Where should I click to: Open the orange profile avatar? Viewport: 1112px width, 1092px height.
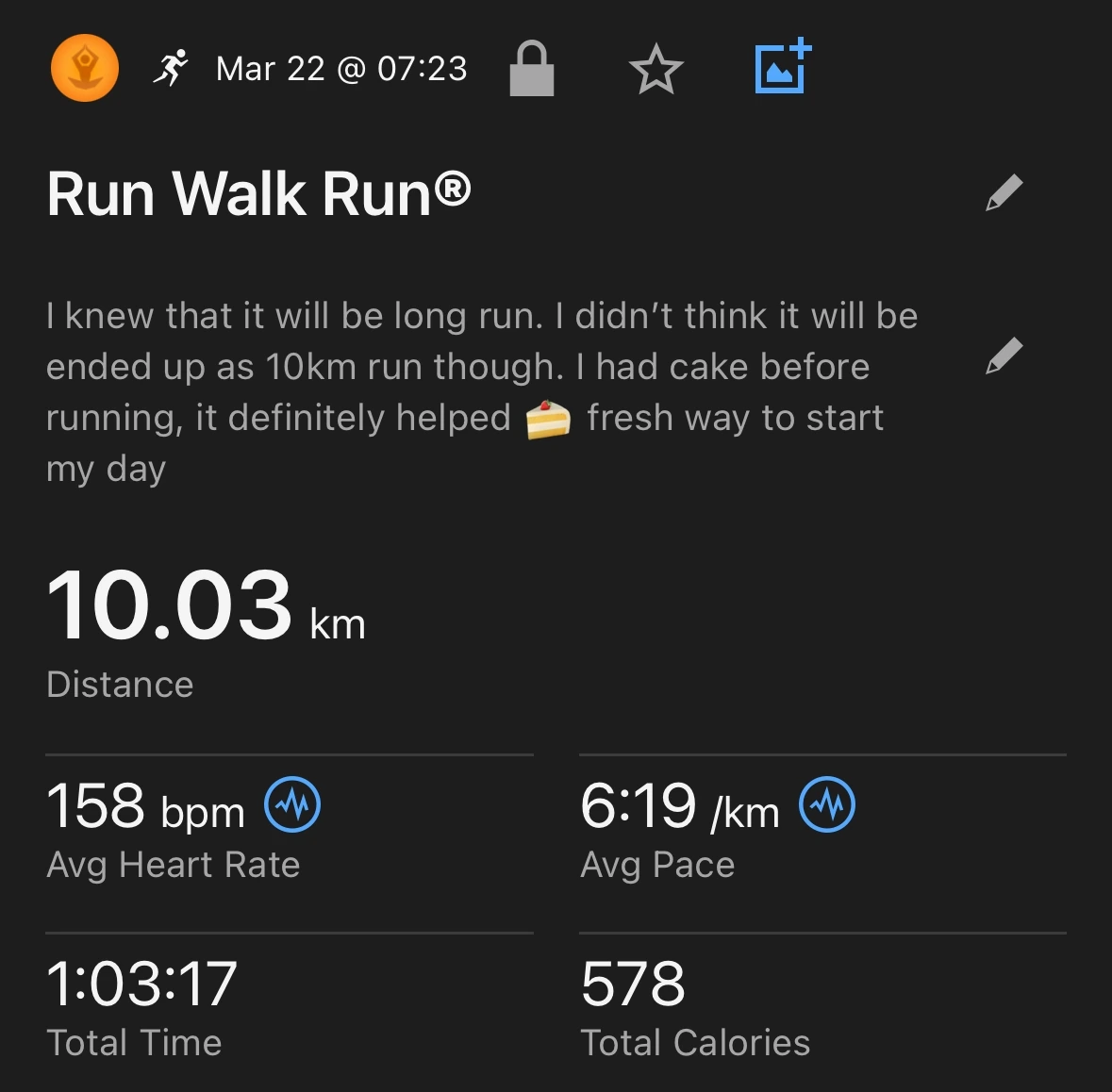(x=84, y=68)
